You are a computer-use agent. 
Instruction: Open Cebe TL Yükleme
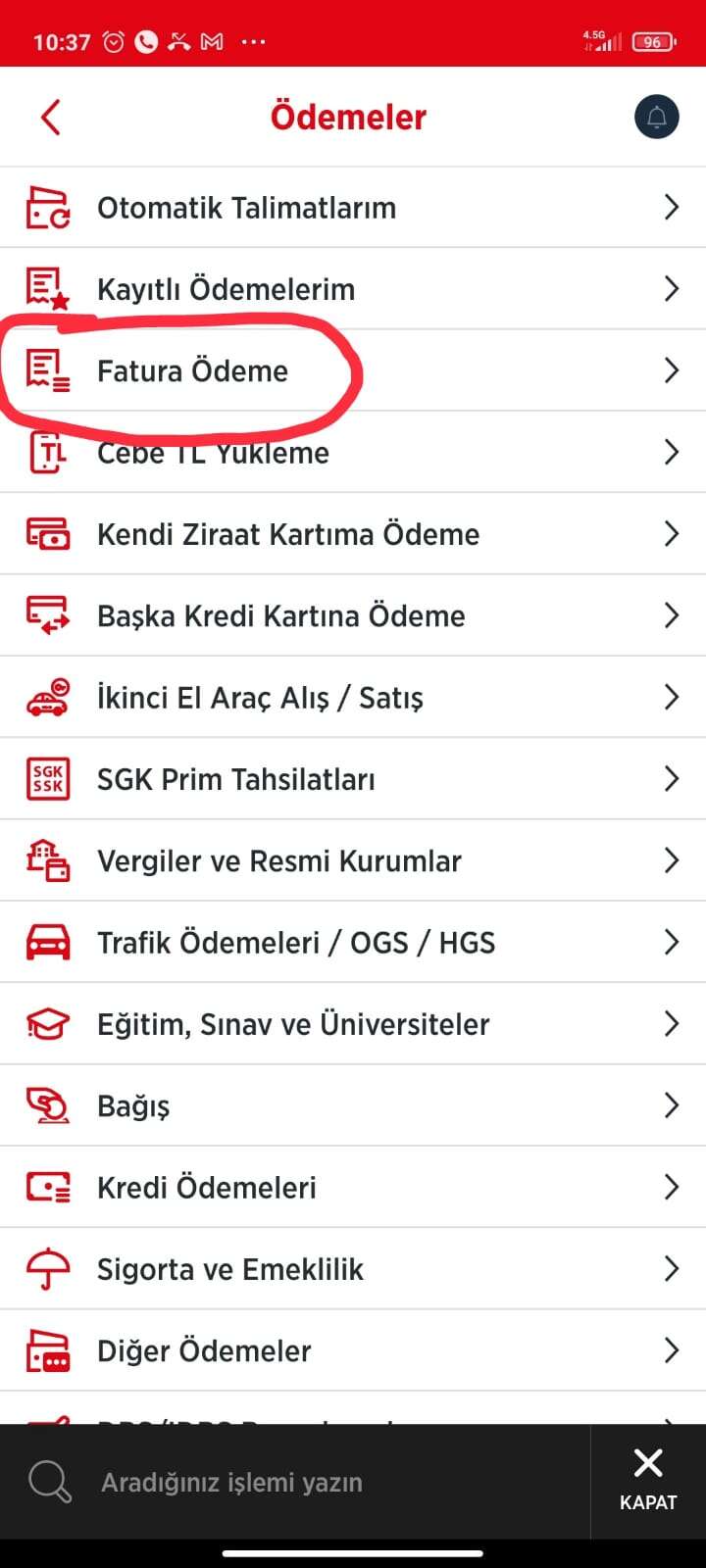(x=353, y=452)
